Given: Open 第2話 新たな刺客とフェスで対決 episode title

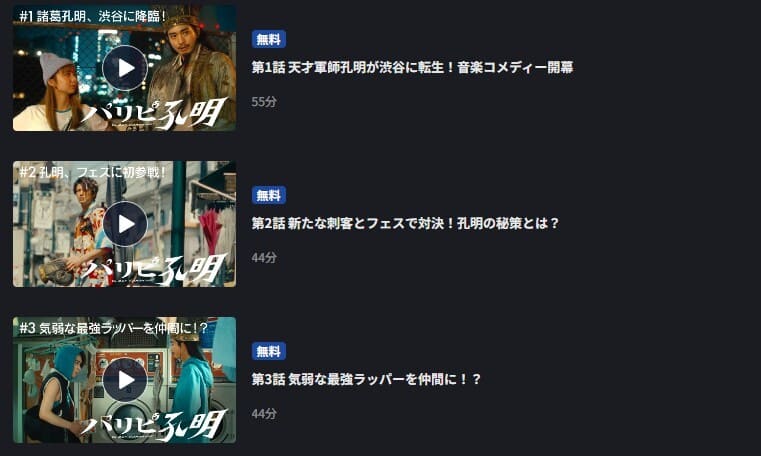Looking at the screenshot, I should 405,223.
